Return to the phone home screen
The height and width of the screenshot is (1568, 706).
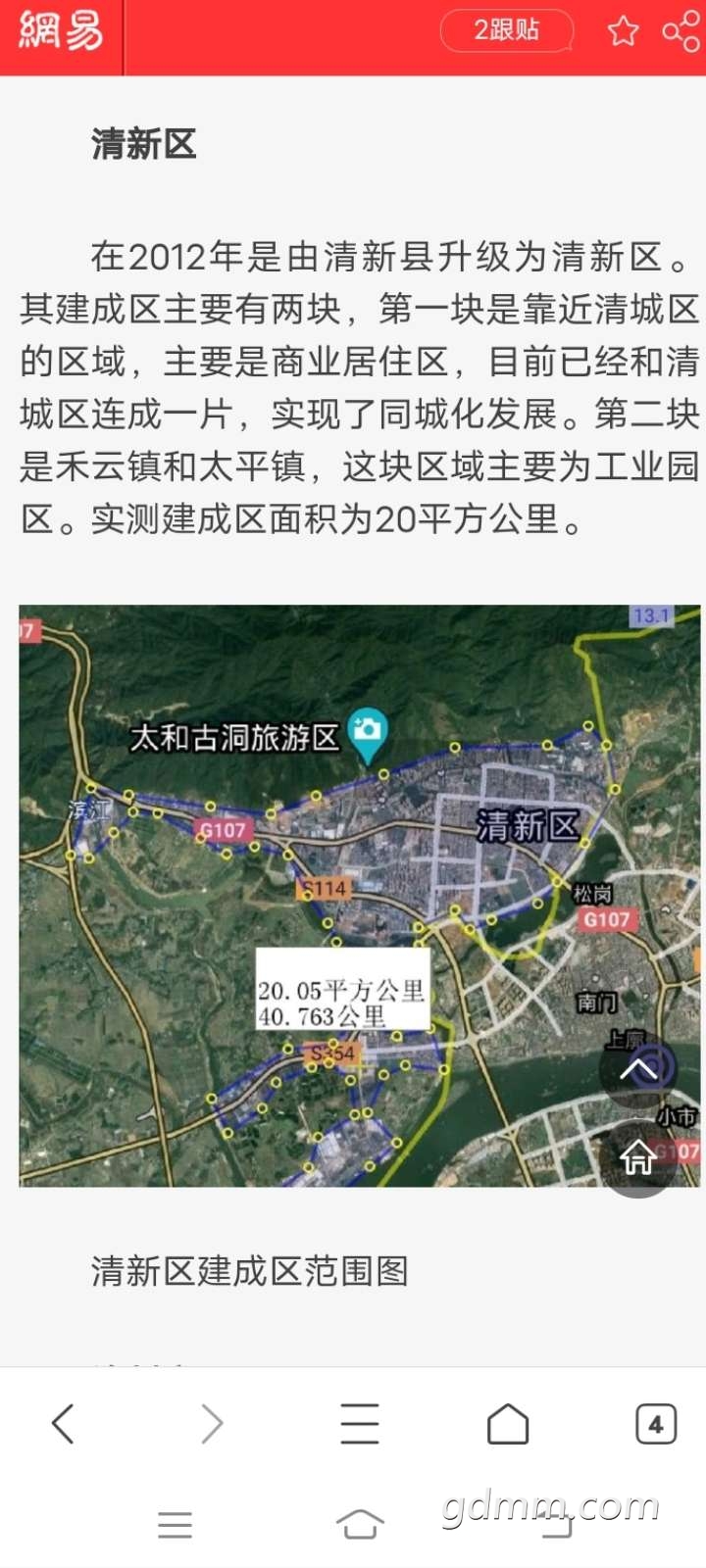click(359, 1525)
